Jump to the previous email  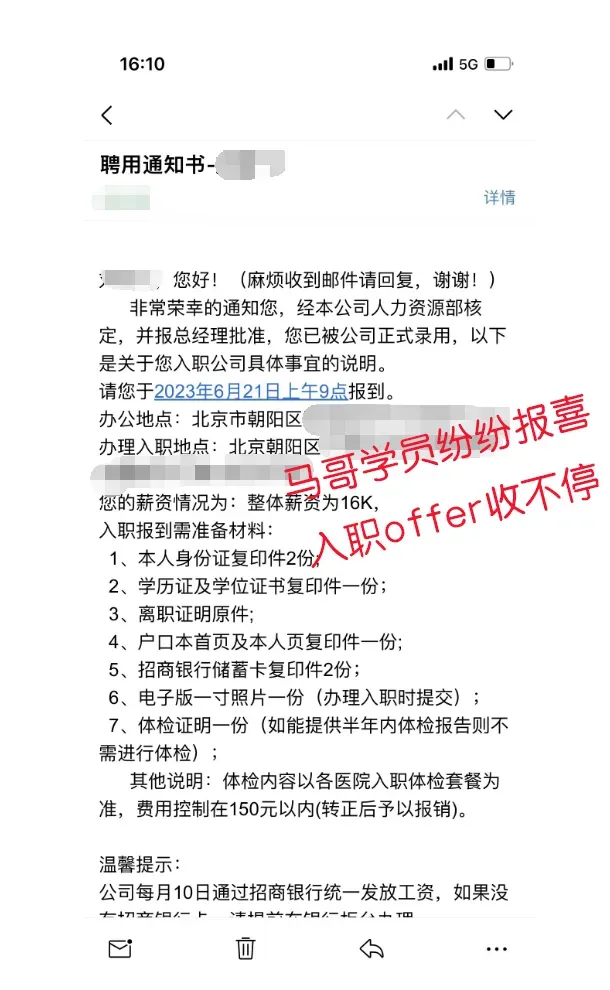[x=456, y=115]
